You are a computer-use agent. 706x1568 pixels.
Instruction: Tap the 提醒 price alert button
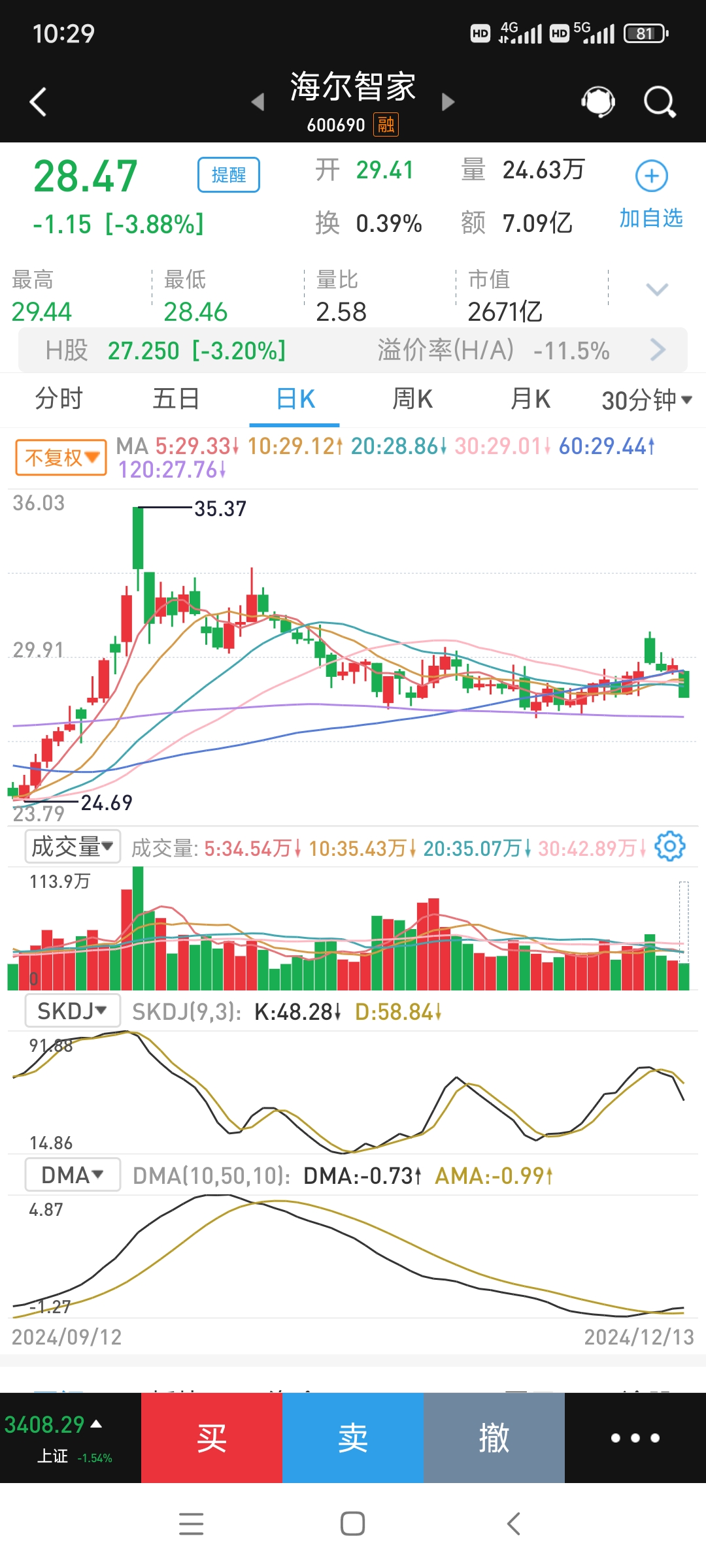click(227, 175)
